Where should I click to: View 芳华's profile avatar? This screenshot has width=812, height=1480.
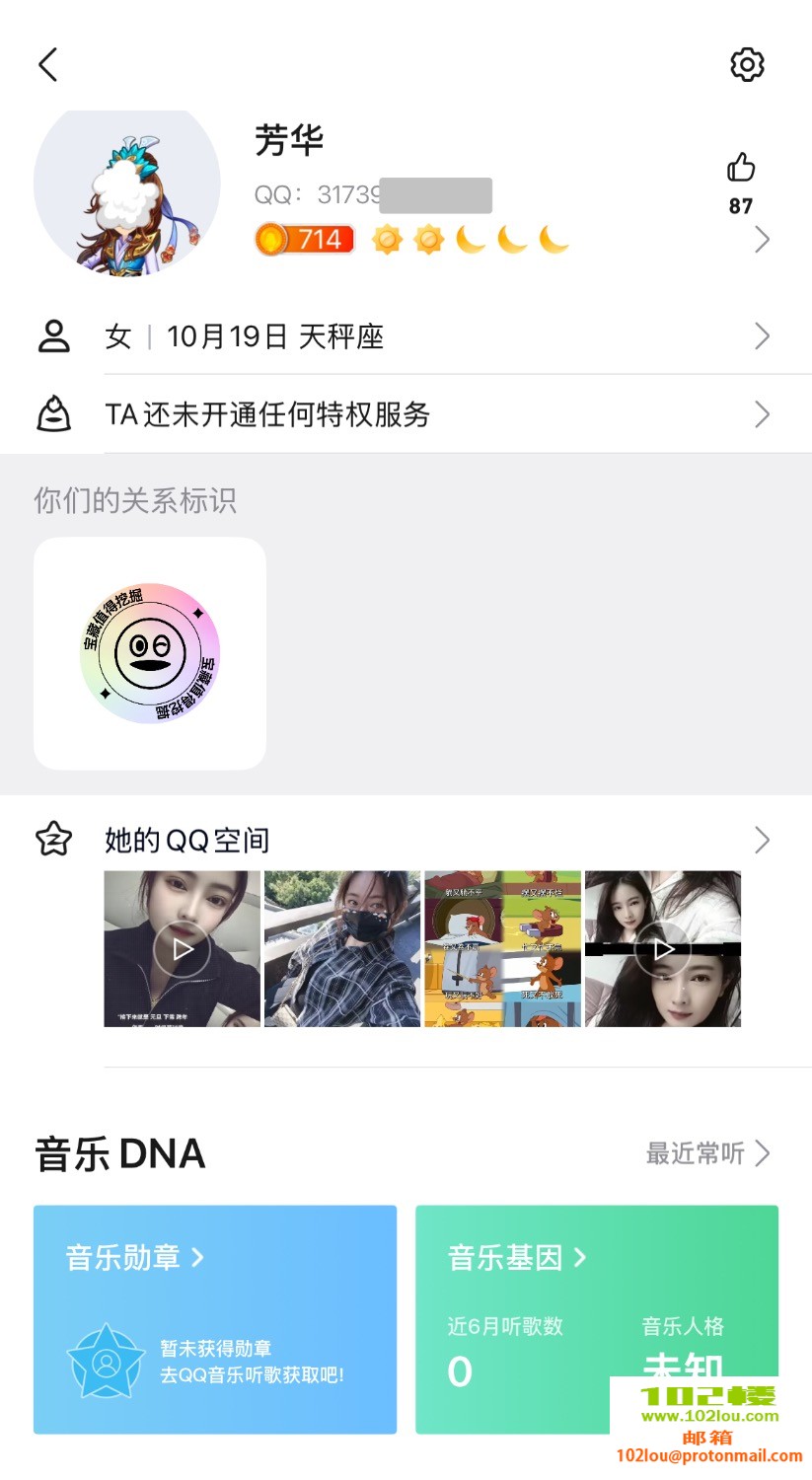pos(126,185)
